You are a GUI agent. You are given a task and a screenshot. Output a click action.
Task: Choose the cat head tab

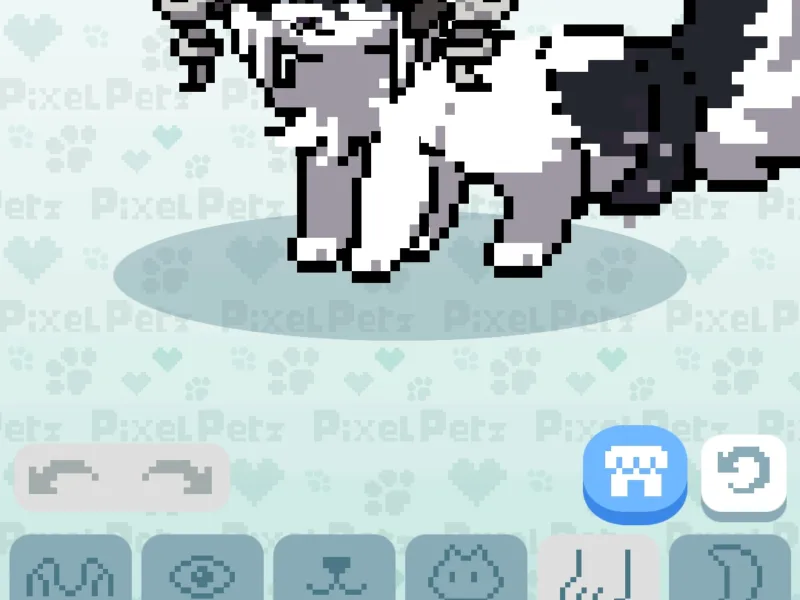point(466,572)
